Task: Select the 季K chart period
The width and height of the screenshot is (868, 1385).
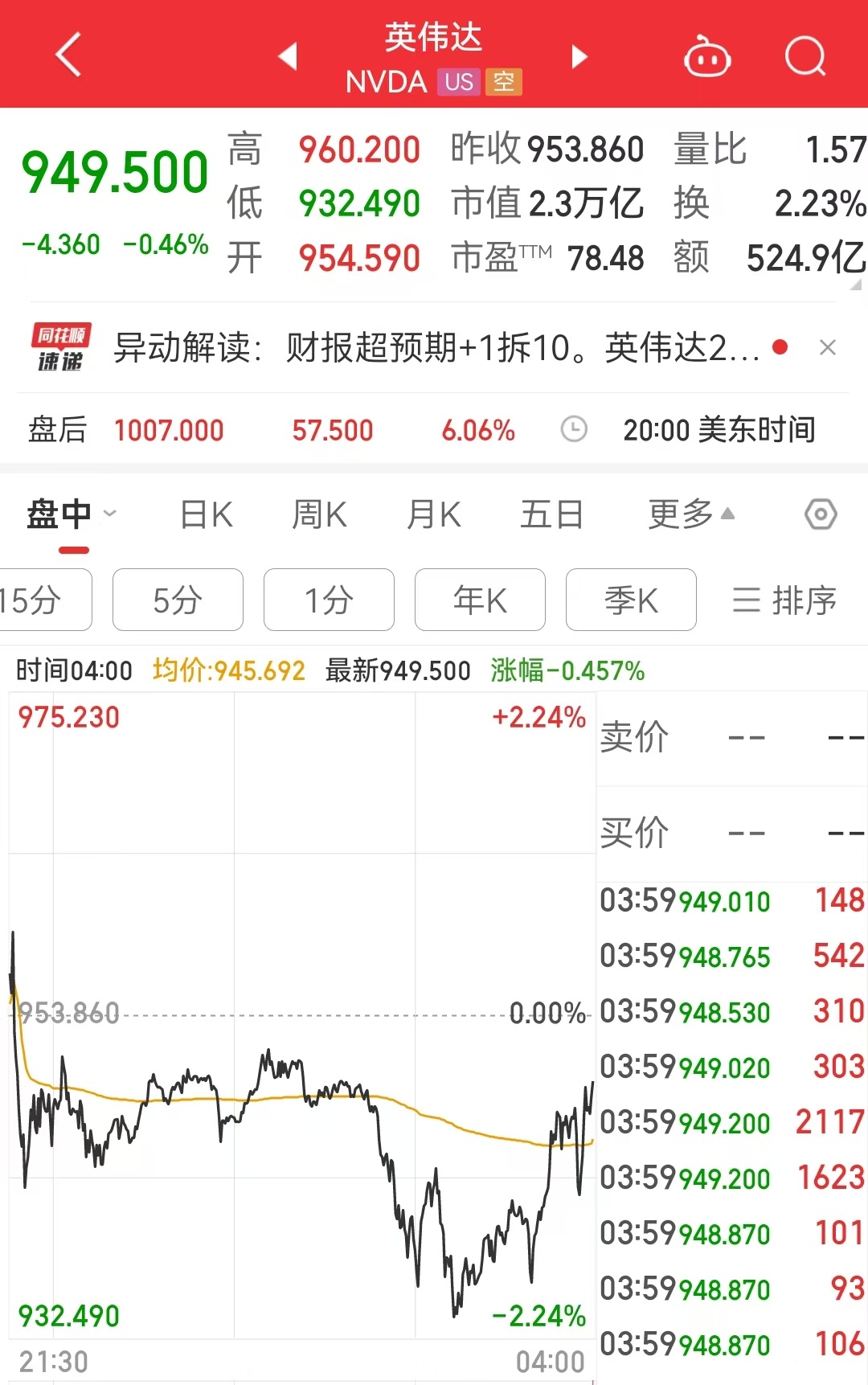Action: [x=631, y=600]
